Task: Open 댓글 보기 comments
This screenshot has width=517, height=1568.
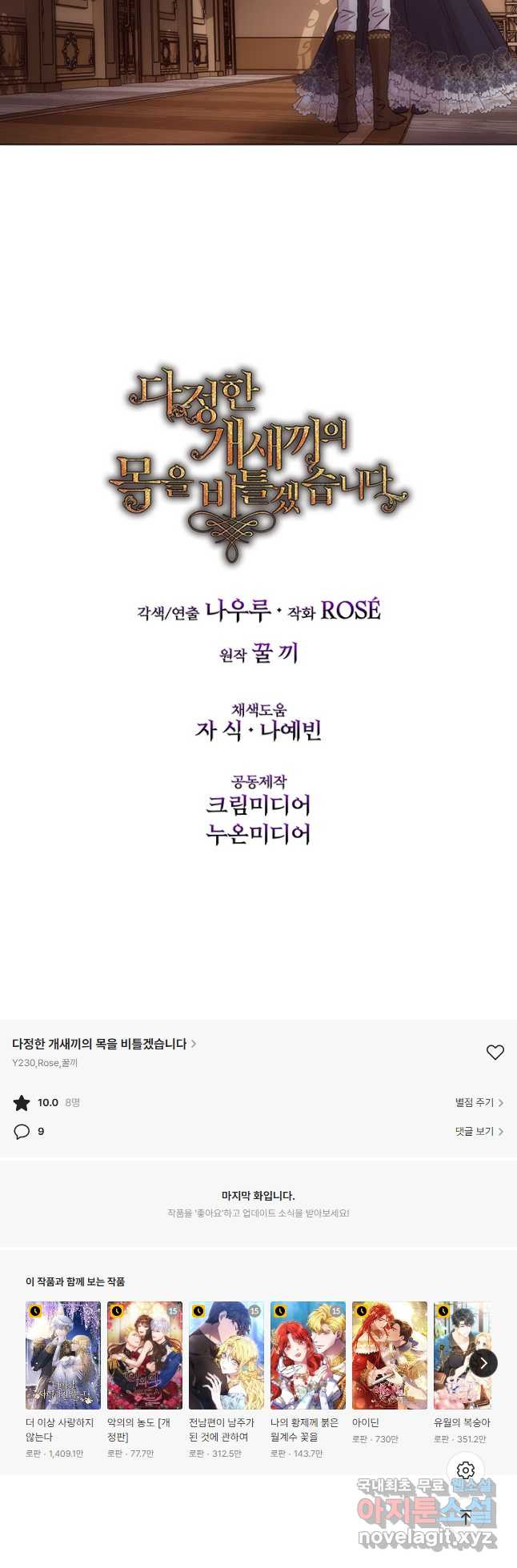Action: tap(479, 1132)
